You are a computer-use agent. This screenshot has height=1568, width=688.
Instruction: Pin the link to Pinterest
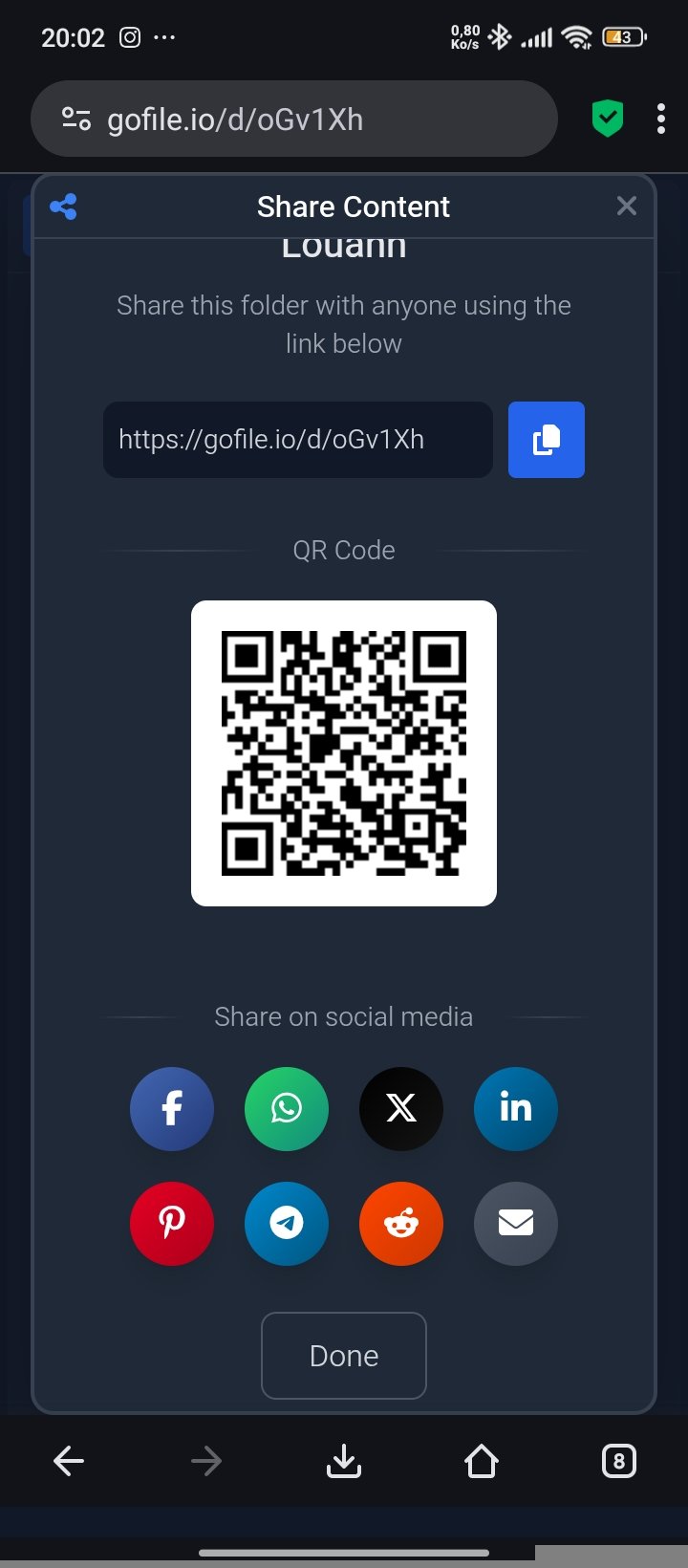[172, 1223]
